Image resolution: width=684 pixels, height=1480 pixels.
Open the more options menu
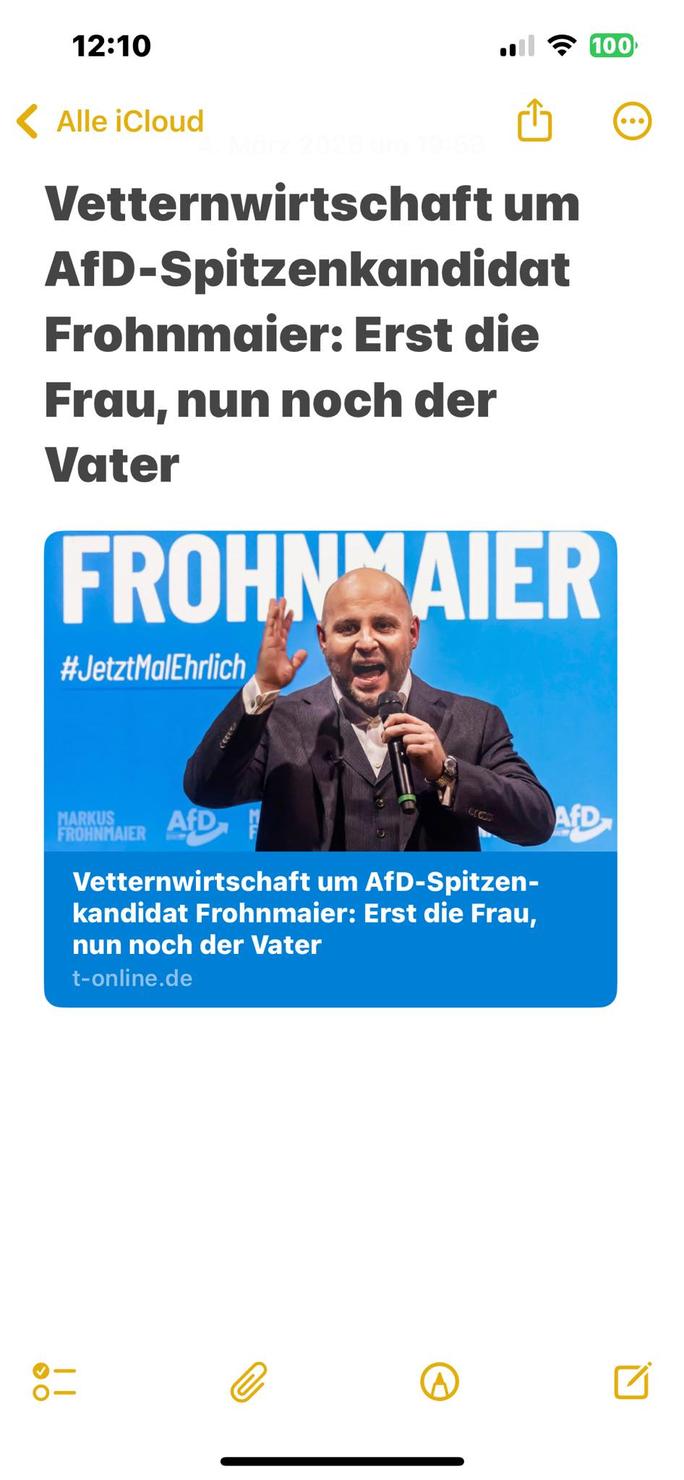click(631, 122)
